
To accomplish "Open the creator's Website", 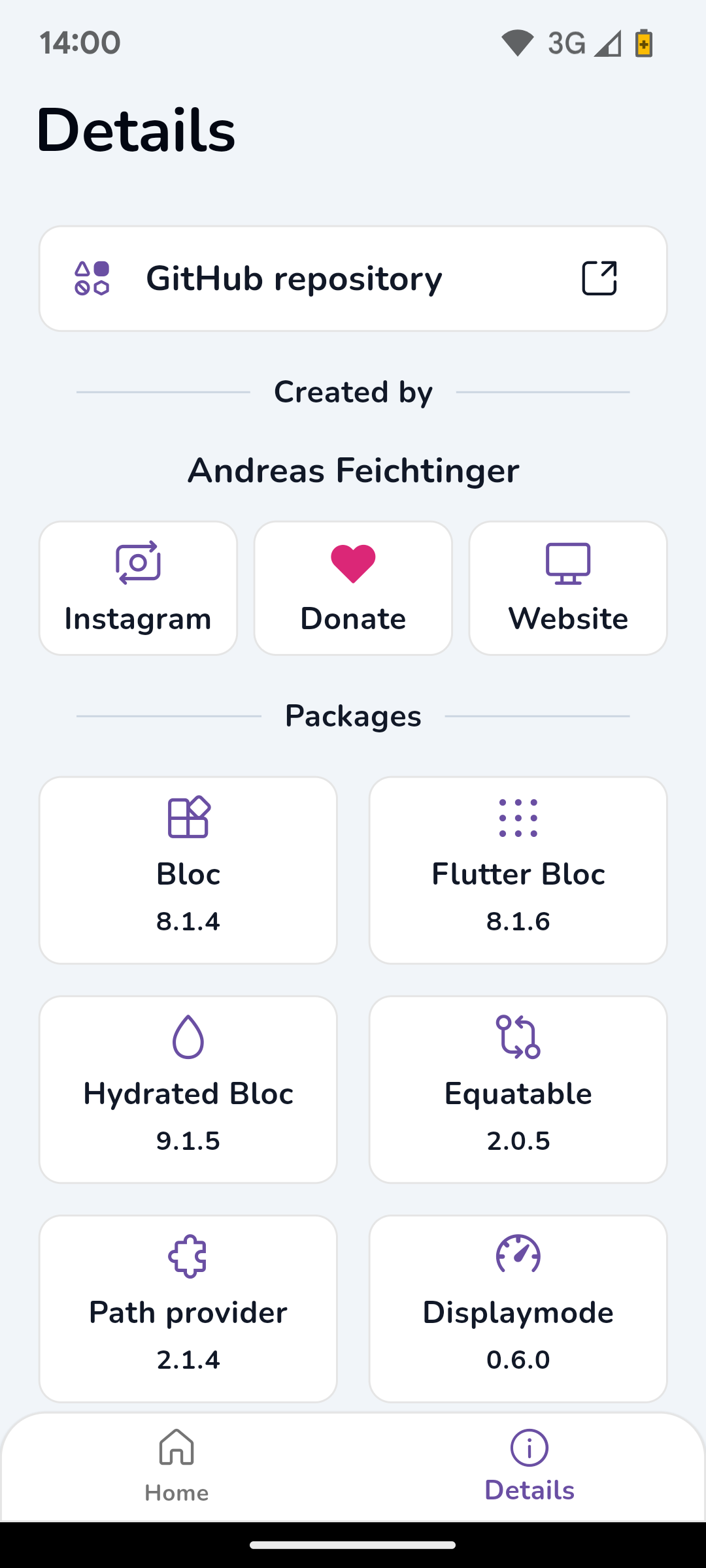I will tap(568, 588).
